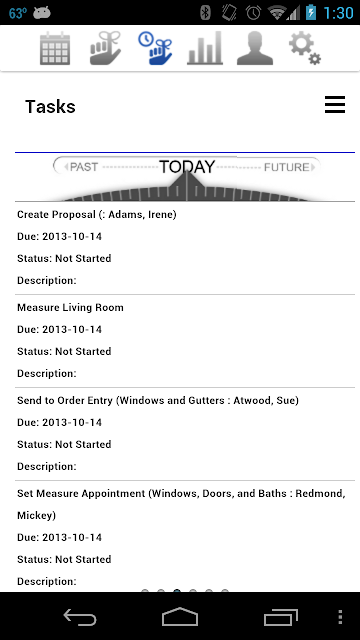Open the Set Measure Appointment task

point(185,536)
